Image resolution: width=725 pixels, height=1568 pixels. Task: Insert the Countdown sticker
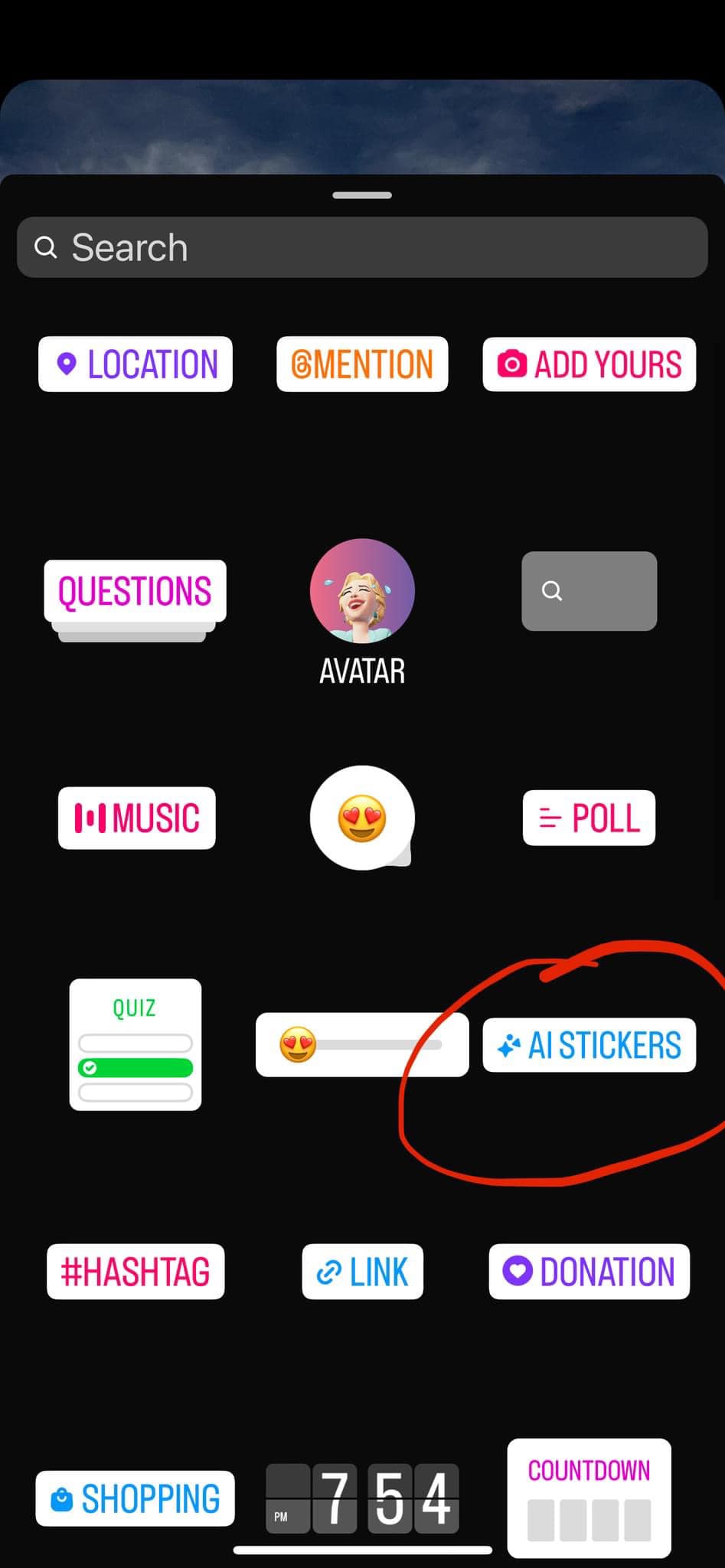pos(589,1498)
